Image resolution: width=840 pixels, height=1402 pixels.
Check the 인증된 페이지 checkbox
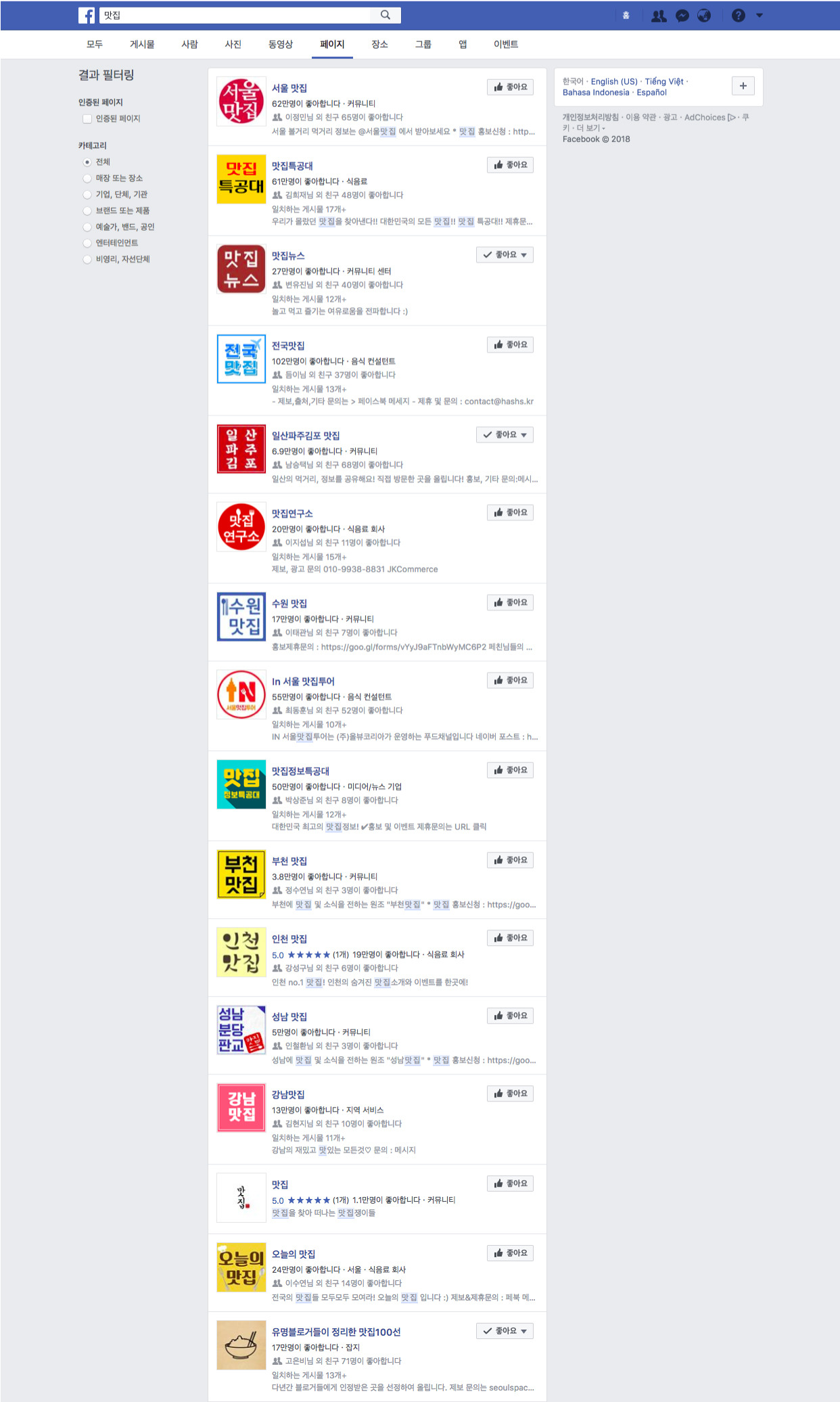tap(87, 119)
